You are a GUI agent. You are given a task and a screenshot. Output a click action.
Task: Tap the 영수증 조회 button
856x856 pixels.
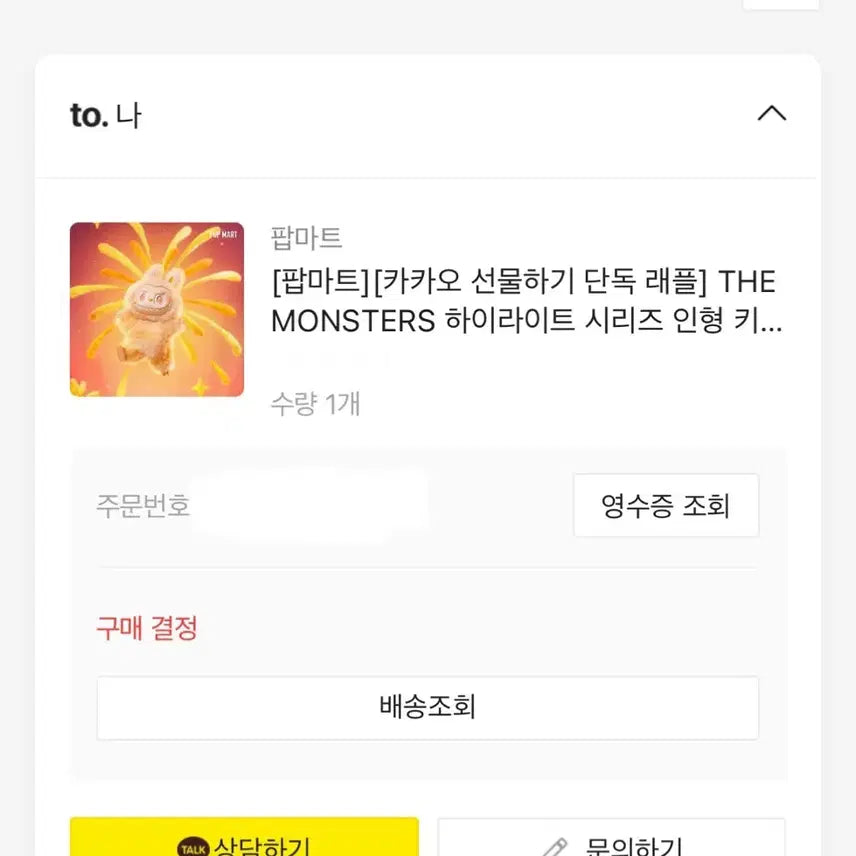coord(665,506)
